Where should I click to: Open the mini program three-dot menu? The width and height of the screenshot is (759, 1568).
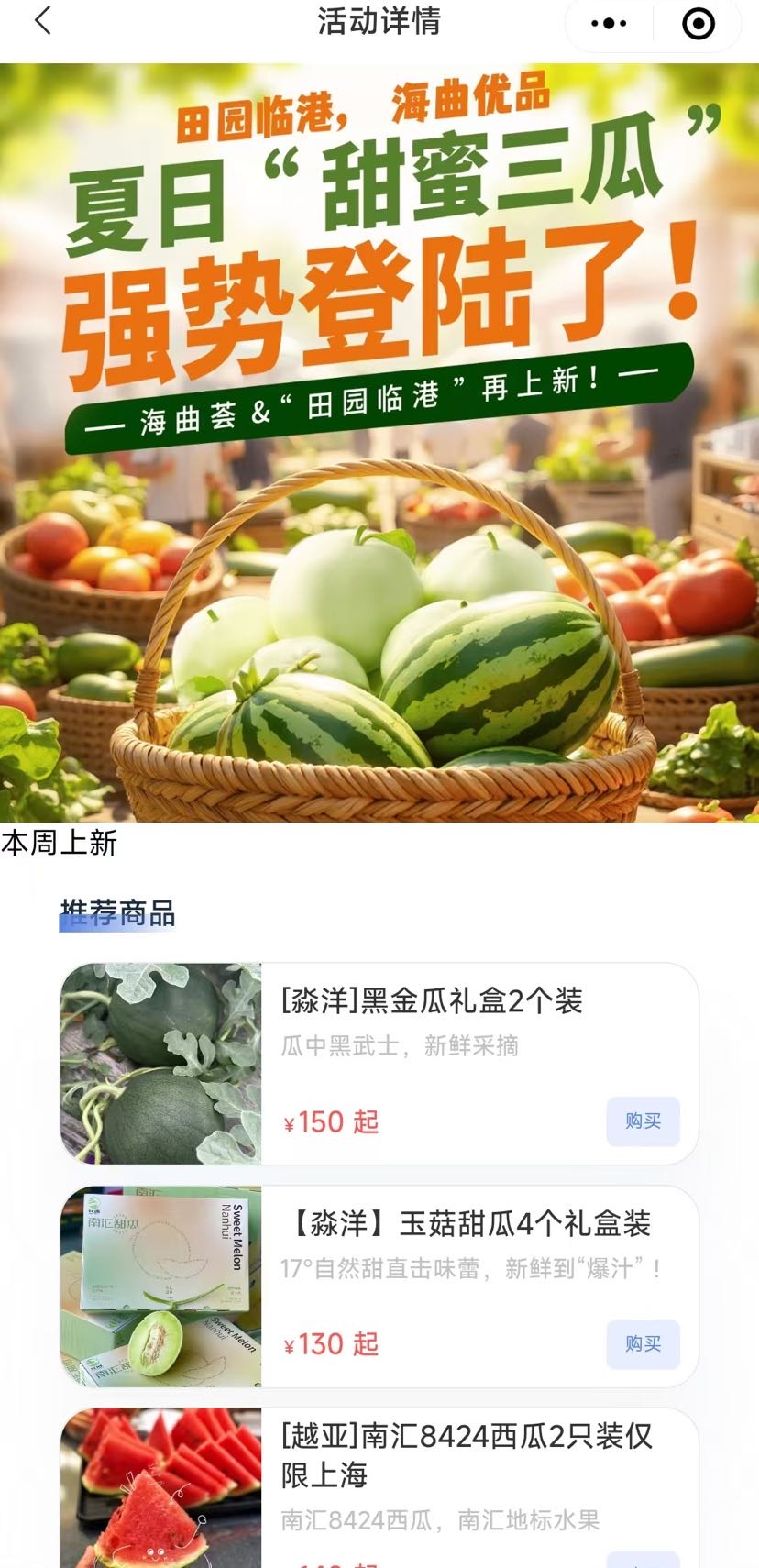[x=609, y=24]
